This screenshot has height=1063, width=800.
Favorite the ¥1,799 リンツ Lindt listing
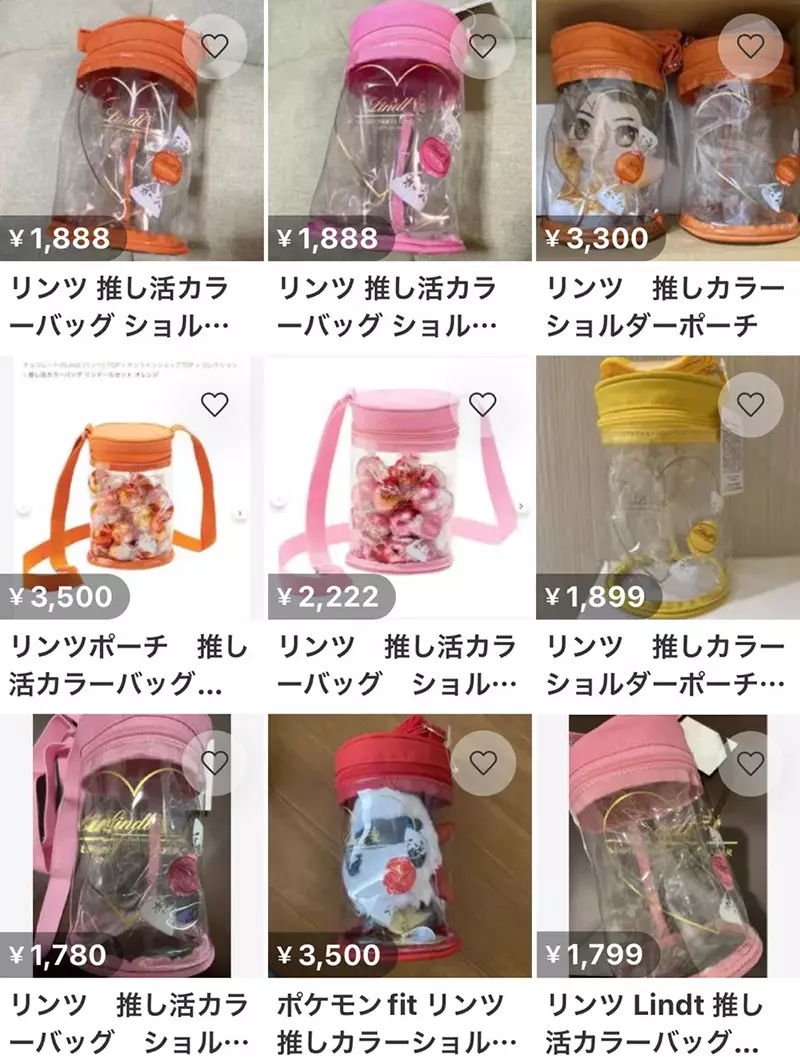click(x=751, y=763)
